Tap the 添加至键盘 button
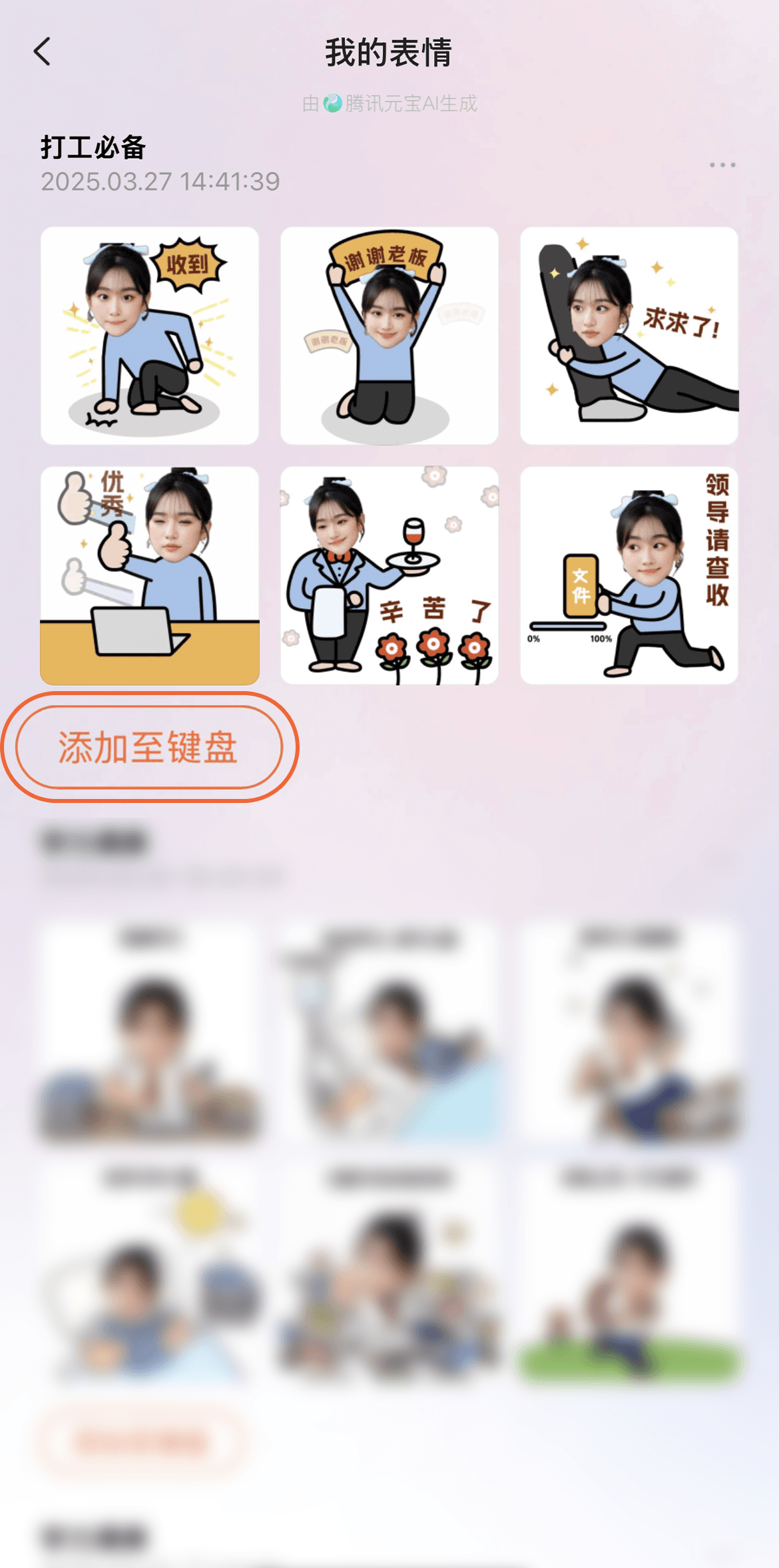The image size is (779, 1568). tap(148, 747)
